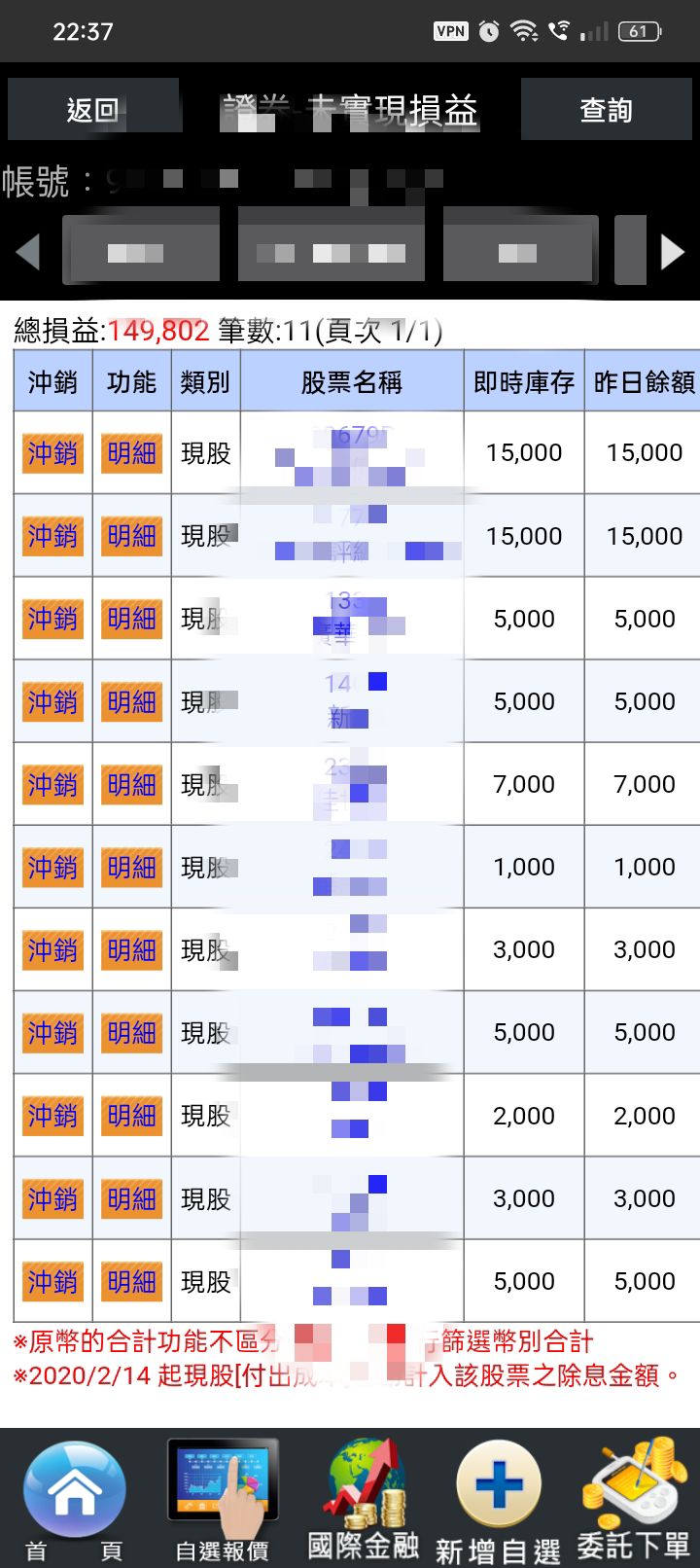The image size is (700, 1568).
Task: Tap 沖銷 for the 1,000-share holding
Action: tap(52, 867)
